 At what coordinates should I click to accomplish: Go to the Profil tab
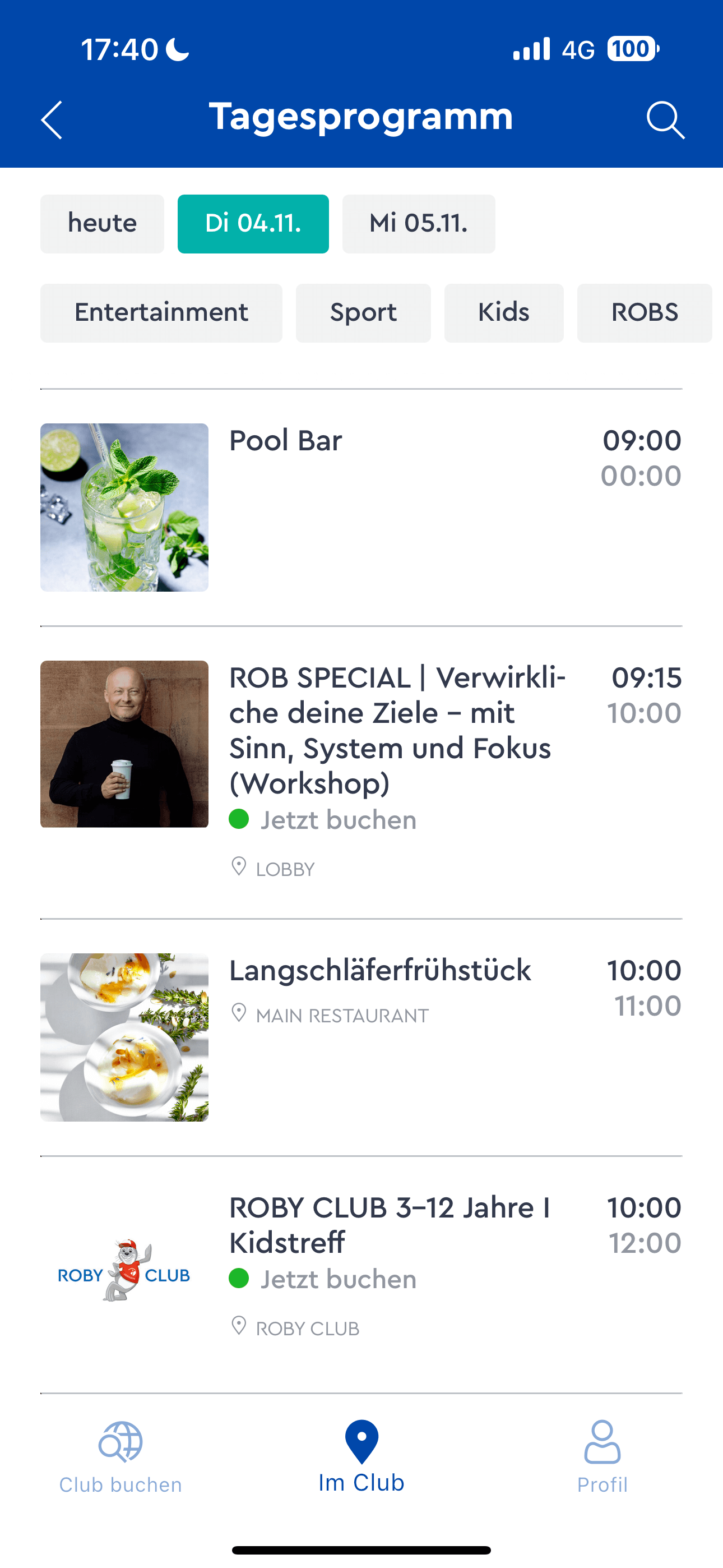pos(602,1457)
